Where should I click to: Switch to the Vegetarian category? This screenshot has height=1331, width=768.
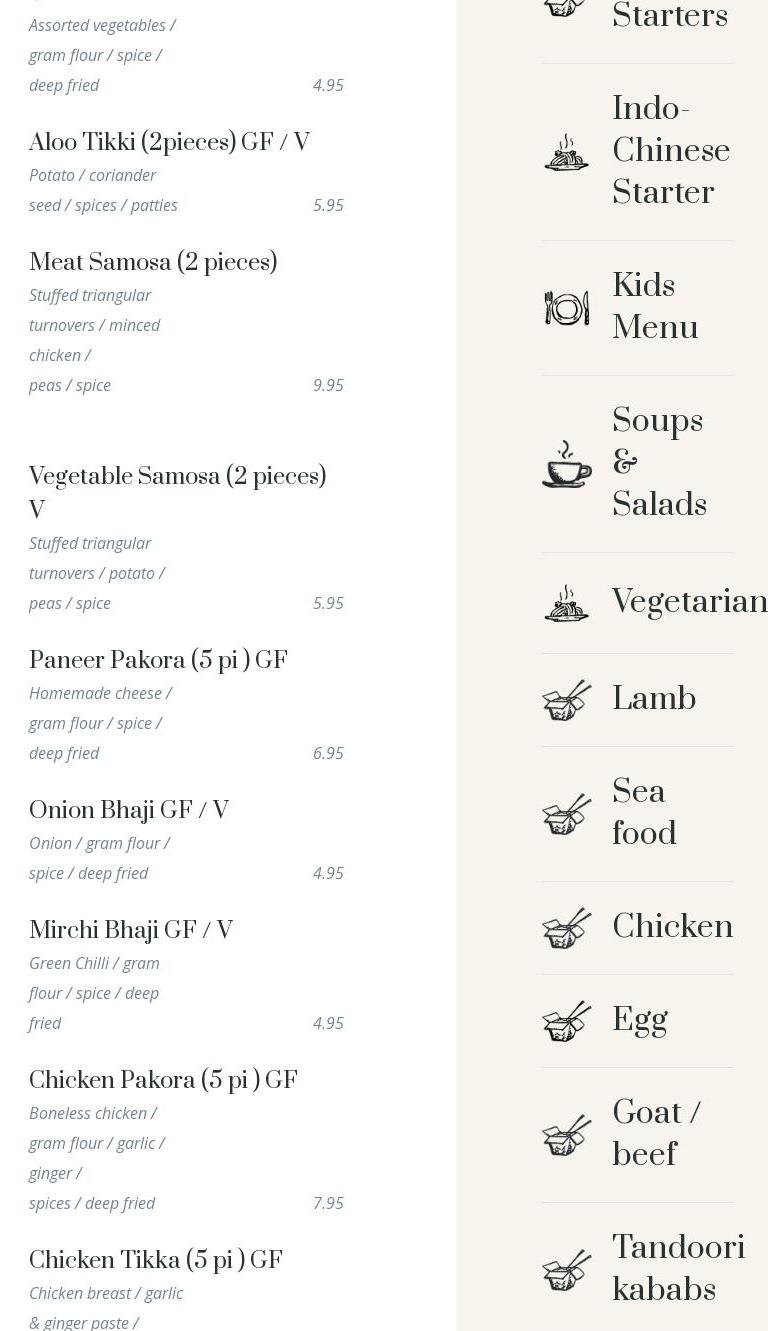[689, 602]
